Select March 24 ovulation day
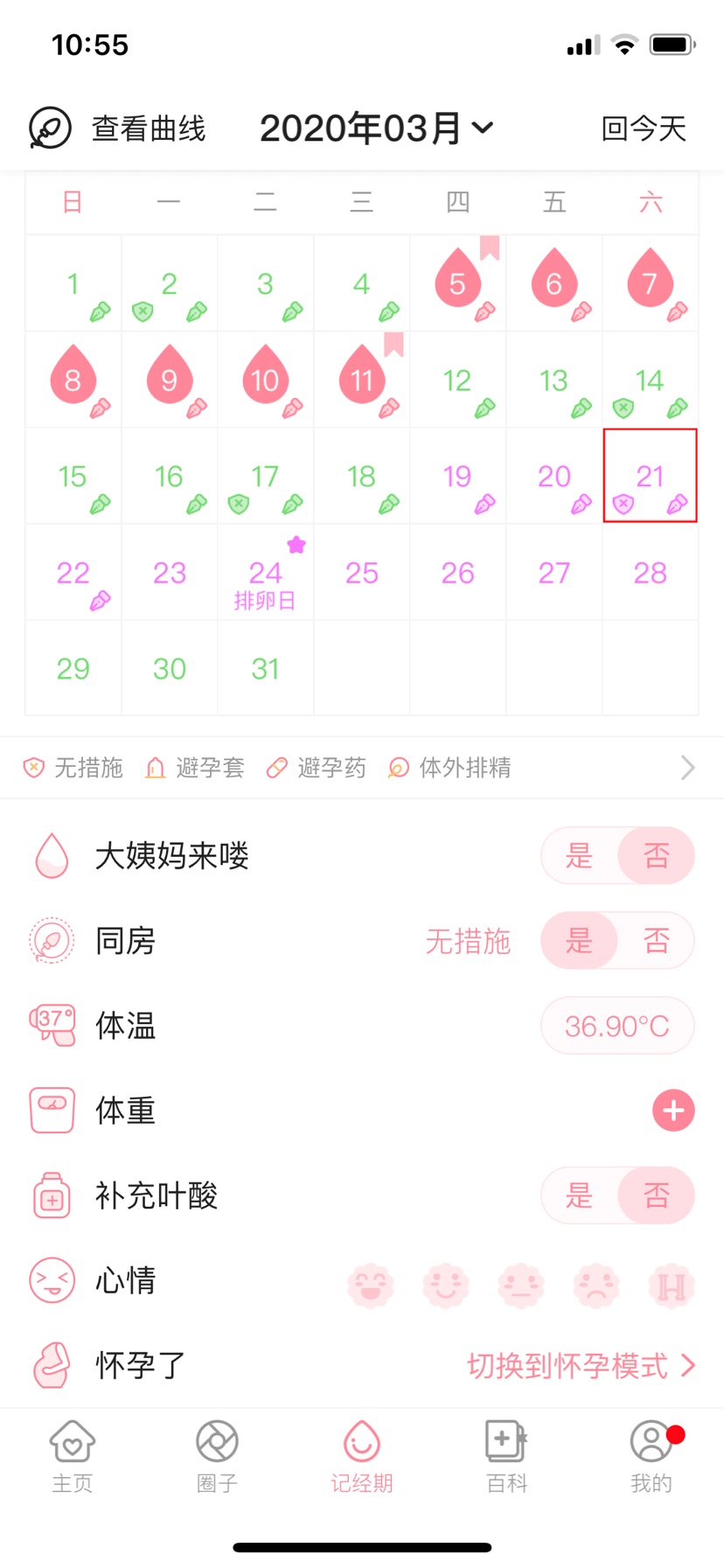 point(265,574)
